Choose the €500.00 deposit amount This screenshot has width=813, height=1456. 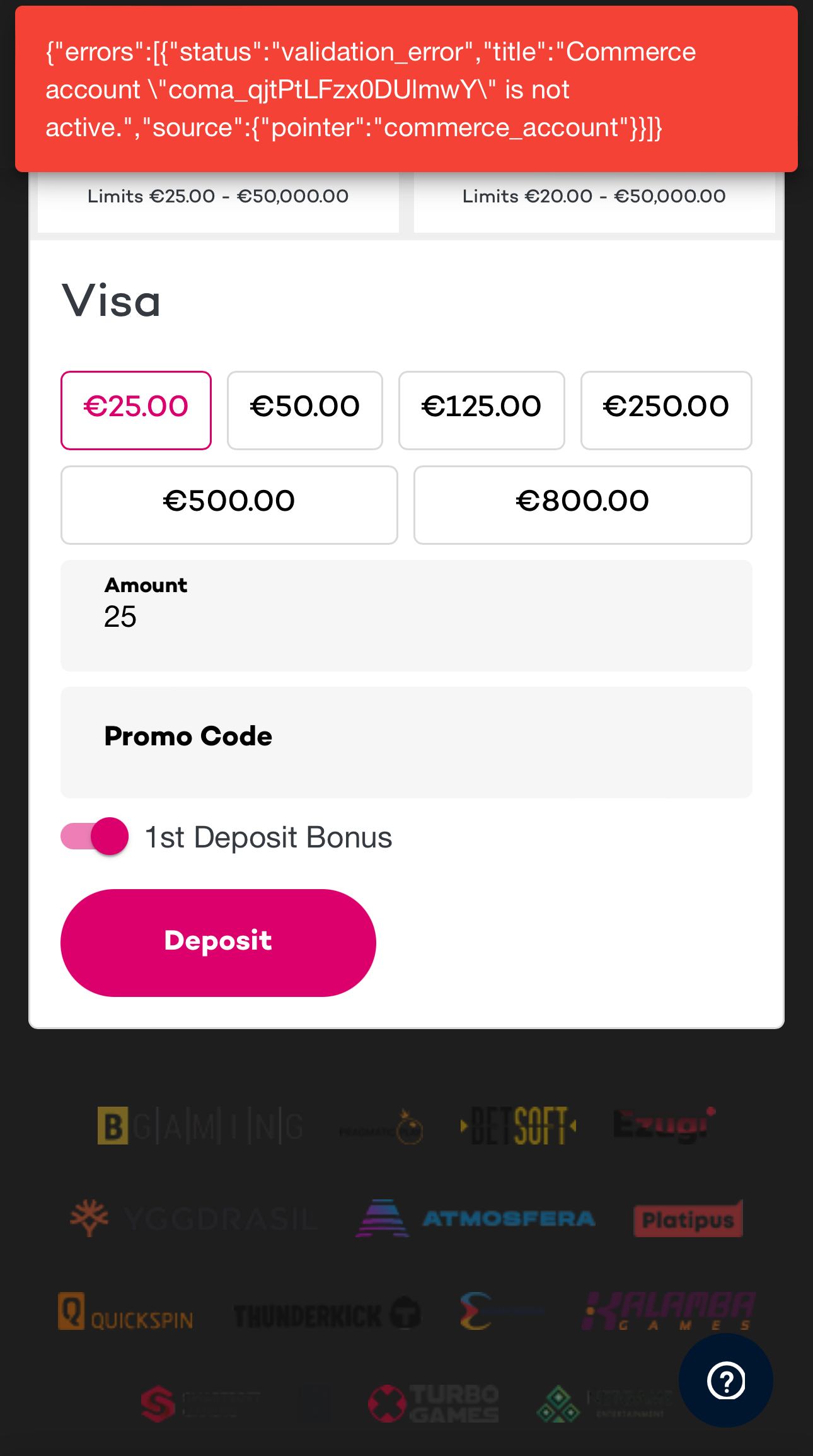(x=229, y=504)
